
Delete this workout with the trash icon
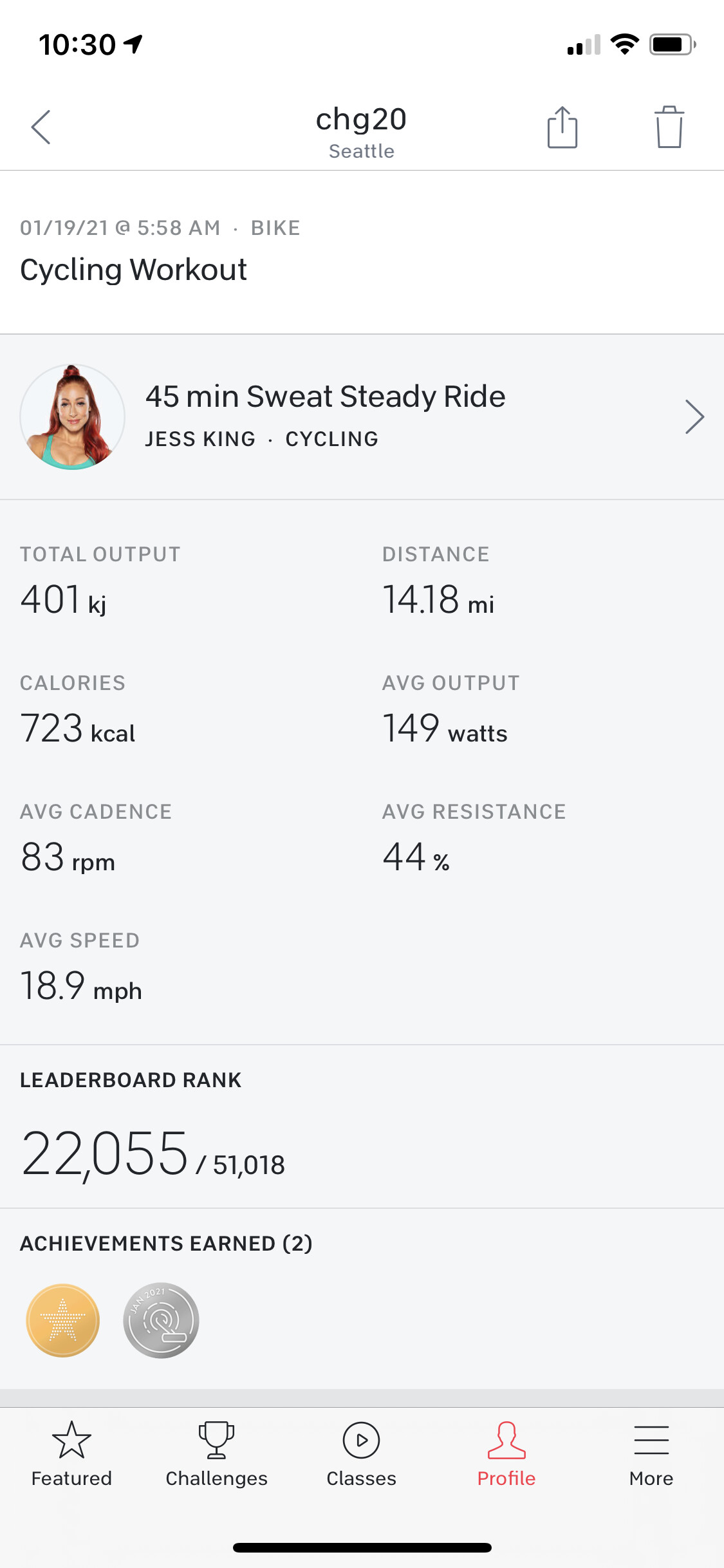pos(669,127)
